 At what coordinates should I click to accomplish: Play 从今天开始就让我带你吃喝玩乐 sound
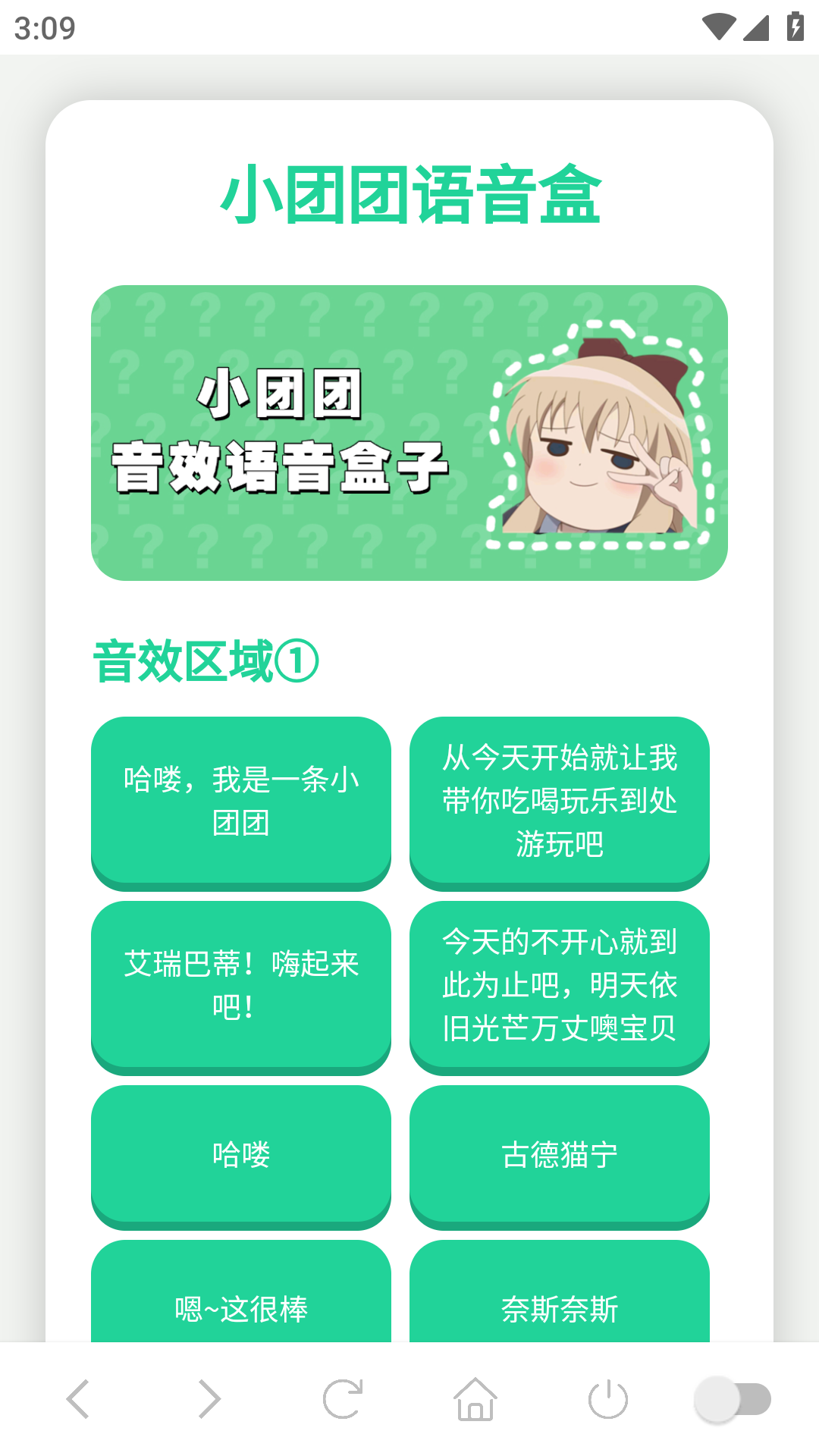pos(560,801)
